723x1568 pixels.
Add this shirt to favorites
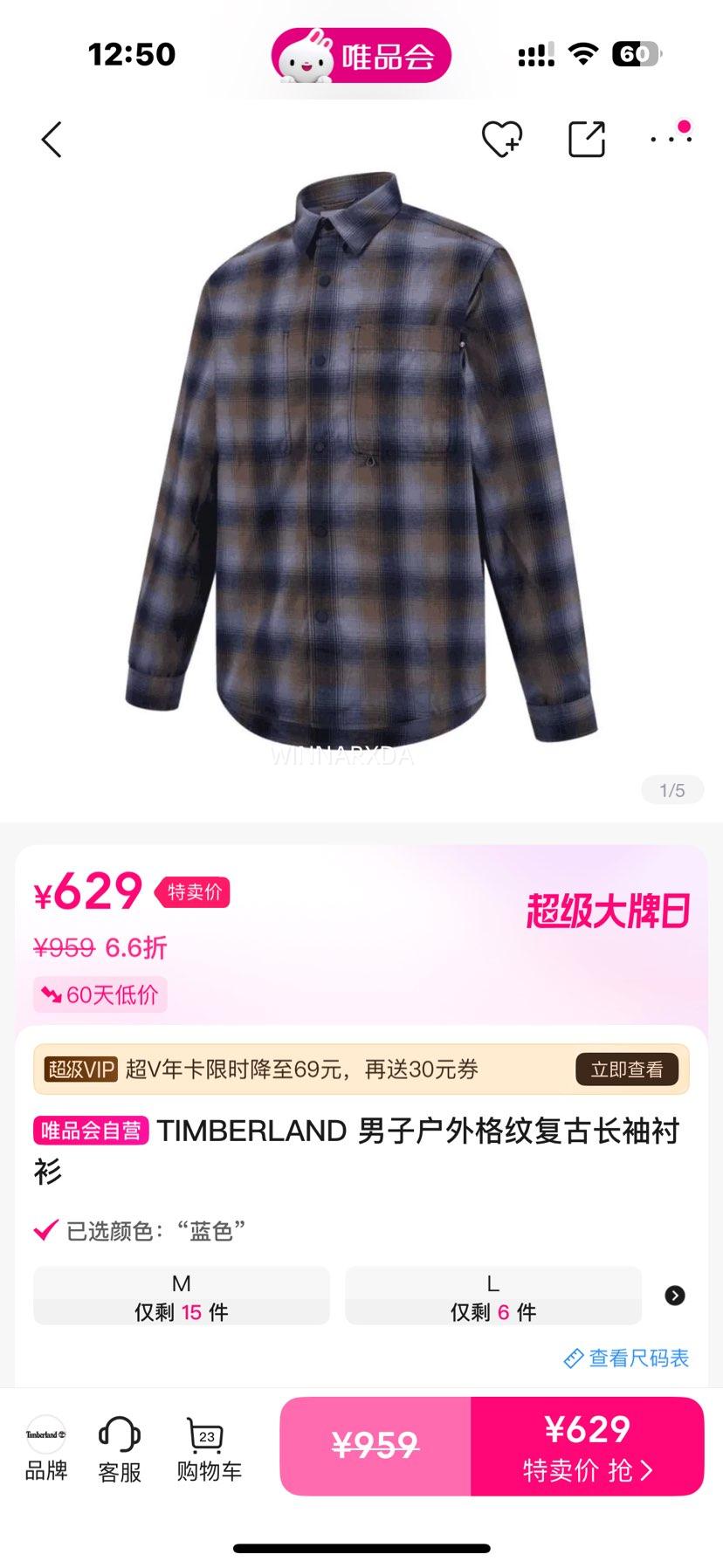click(x=501, y=140)
